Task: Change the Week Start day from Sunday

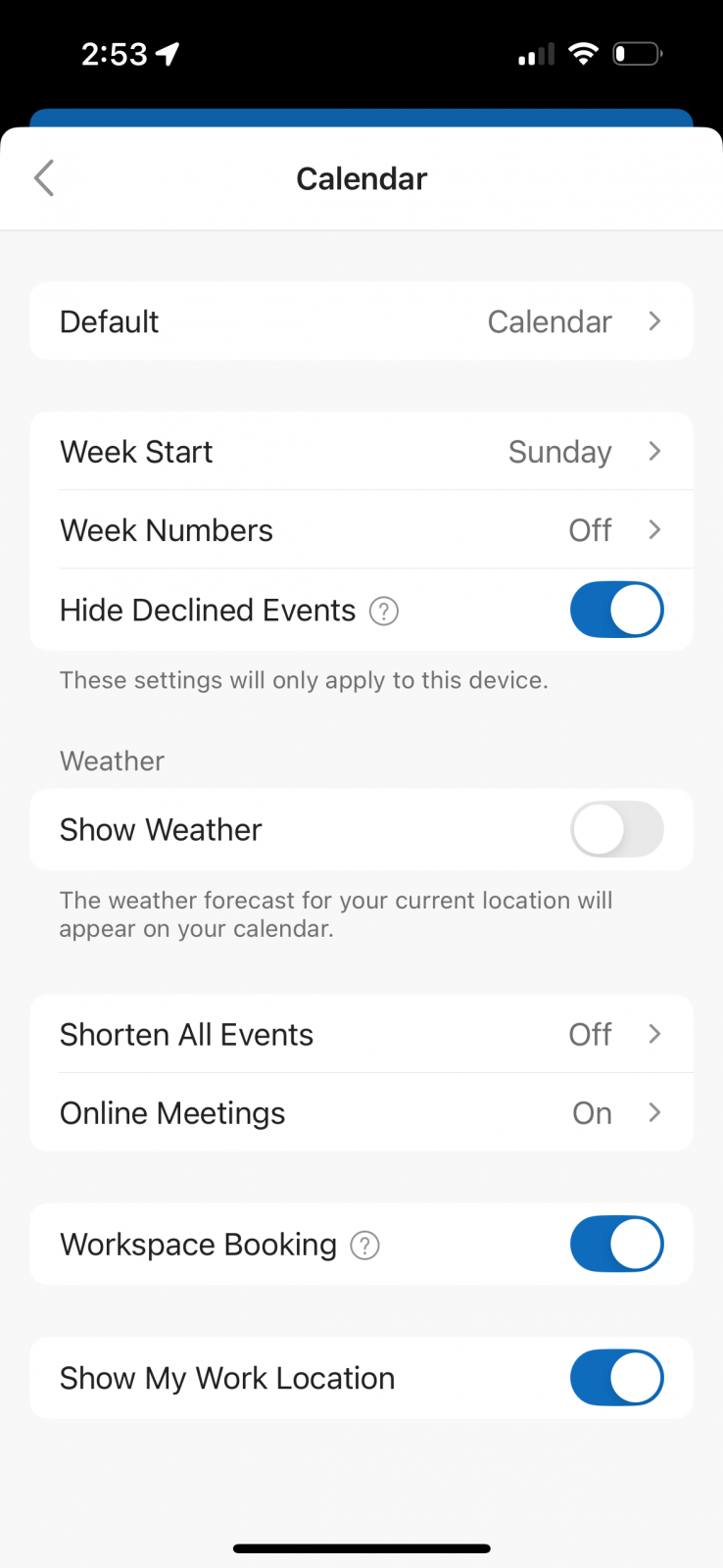Action: click(361, 451)
